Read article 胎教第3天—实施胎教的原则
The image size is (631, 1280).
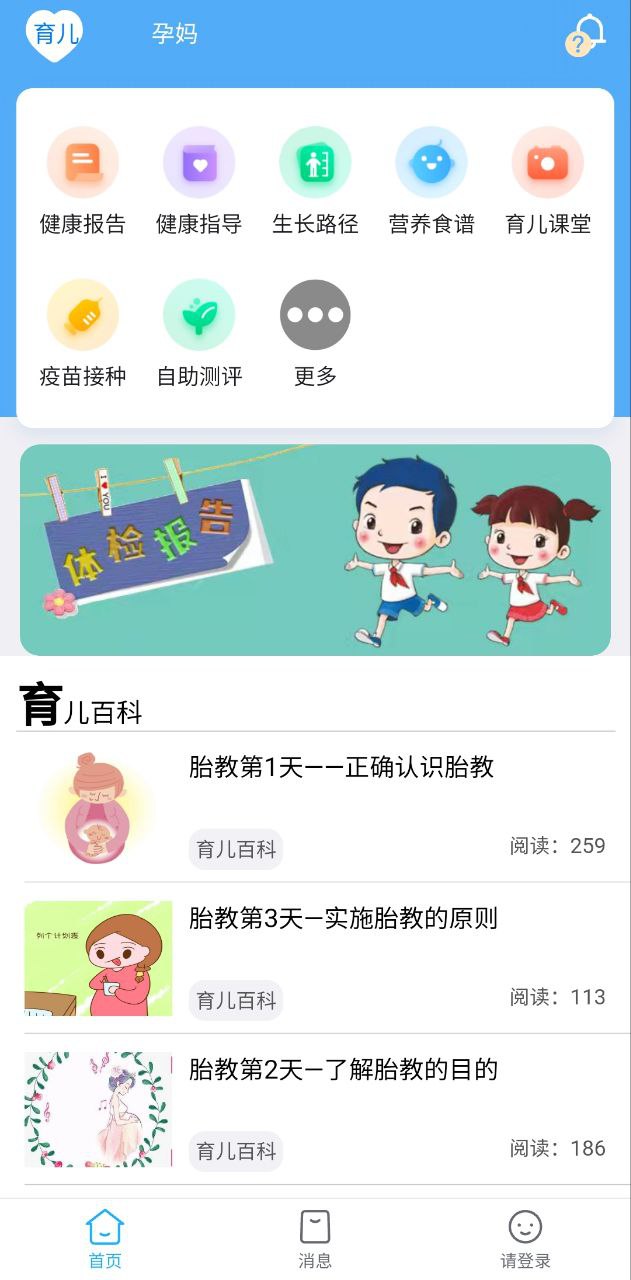point(343,919)
